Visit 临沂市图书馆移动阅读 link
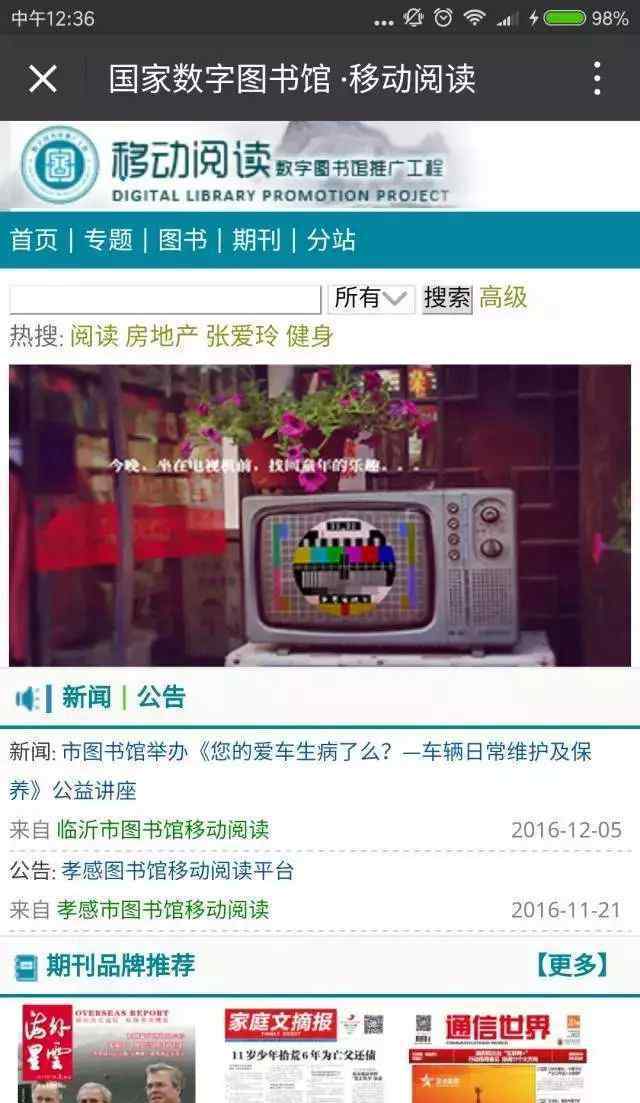Screen dimensions: 640x1103 click(x=163, y=830)
